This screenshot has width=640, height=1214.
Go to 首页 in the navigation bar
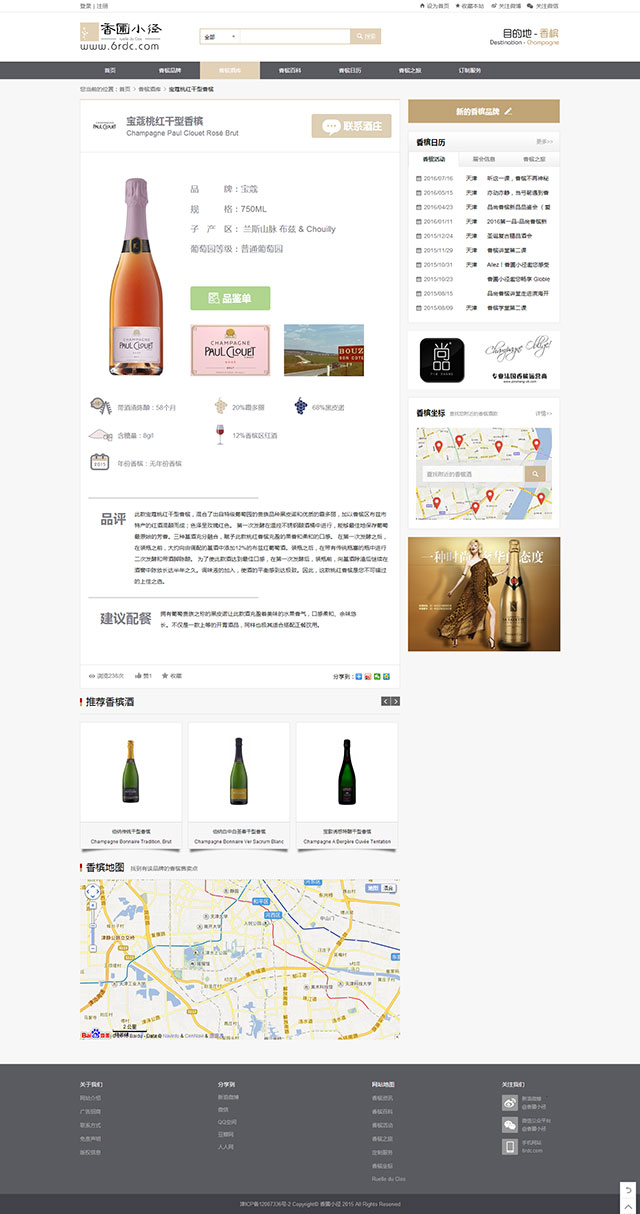point(110,71)
